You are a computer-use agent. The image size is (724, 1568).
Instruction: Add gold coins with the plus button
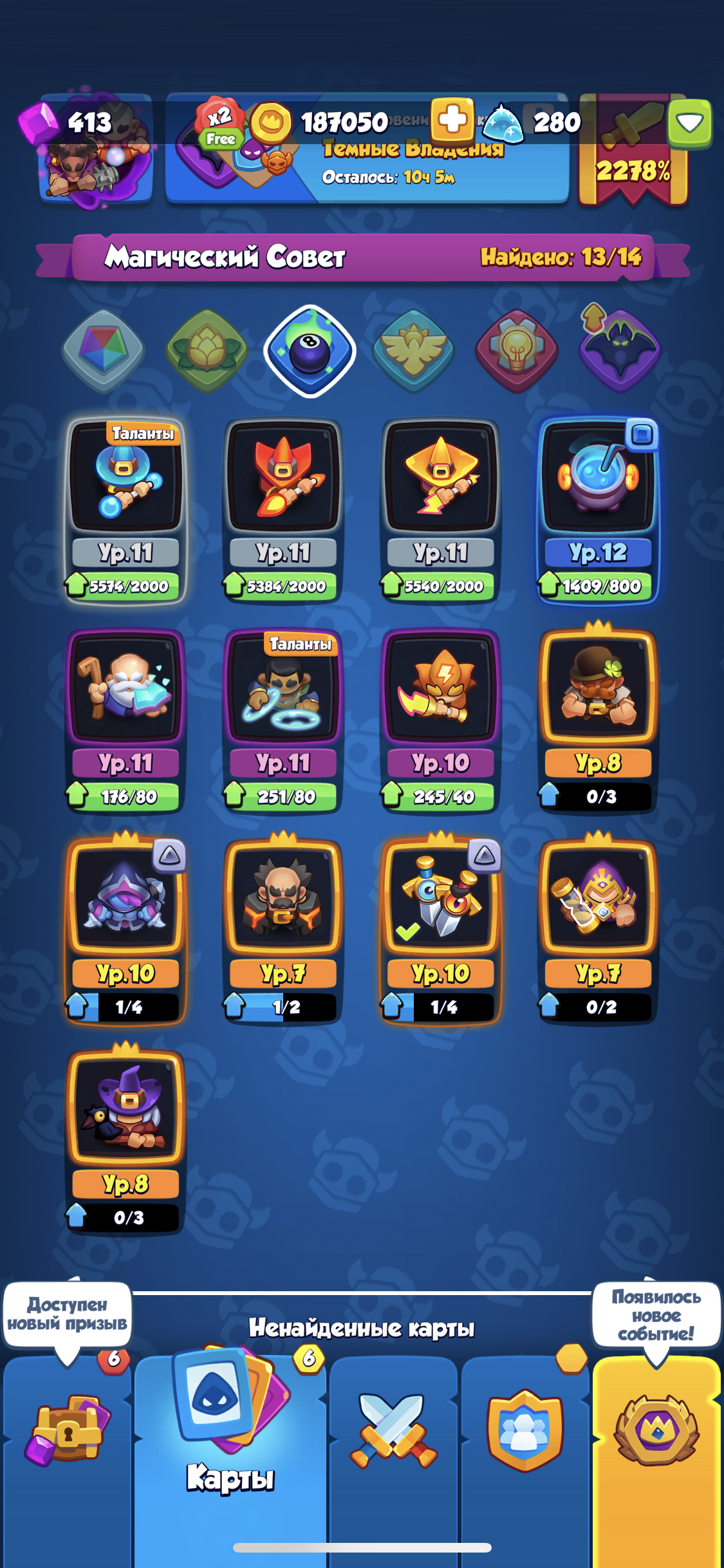452,120
